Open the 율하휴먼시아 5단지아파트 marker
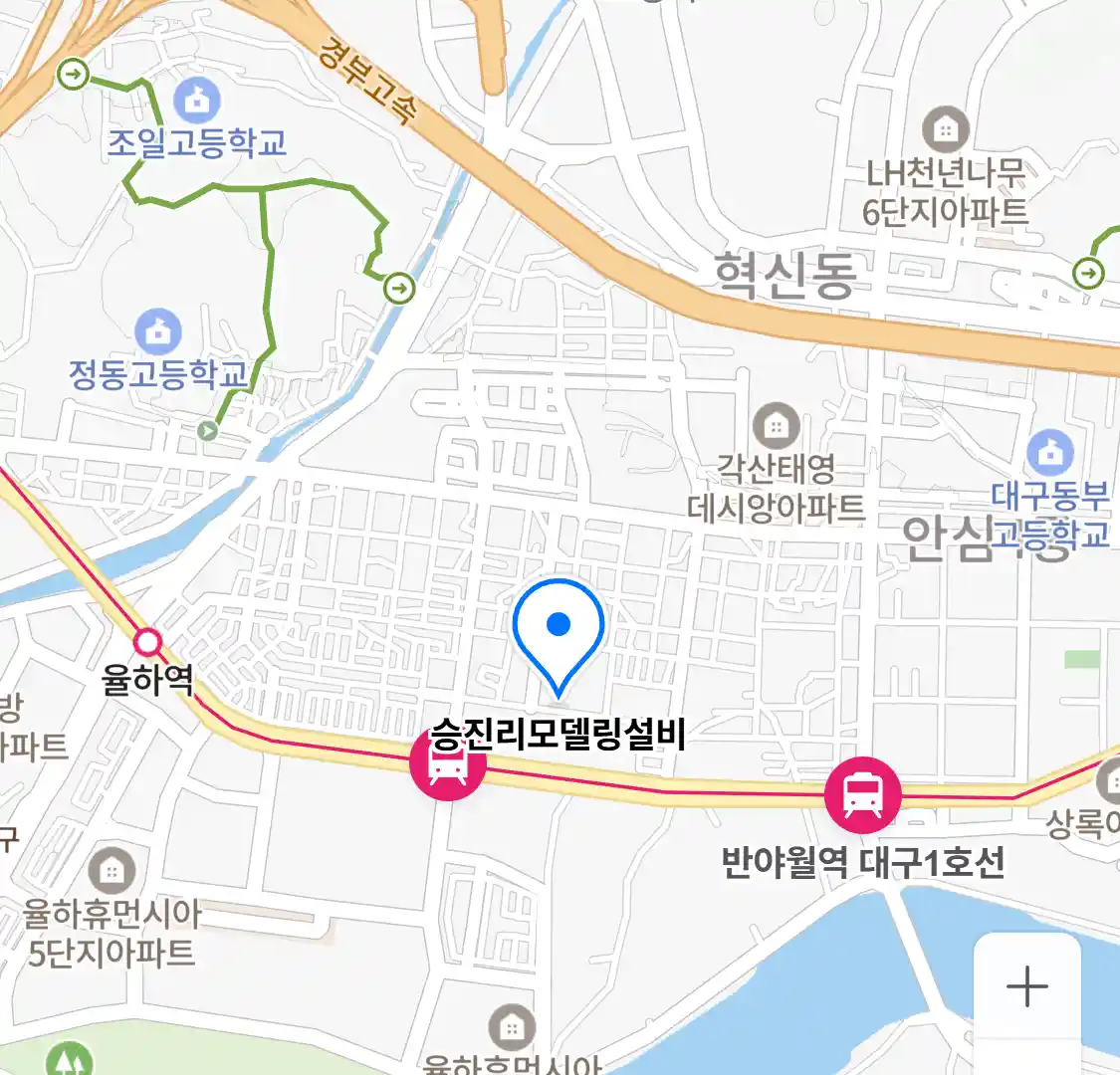The width and height of the screenshot is (1120, 1075). [x=112, y=871]
